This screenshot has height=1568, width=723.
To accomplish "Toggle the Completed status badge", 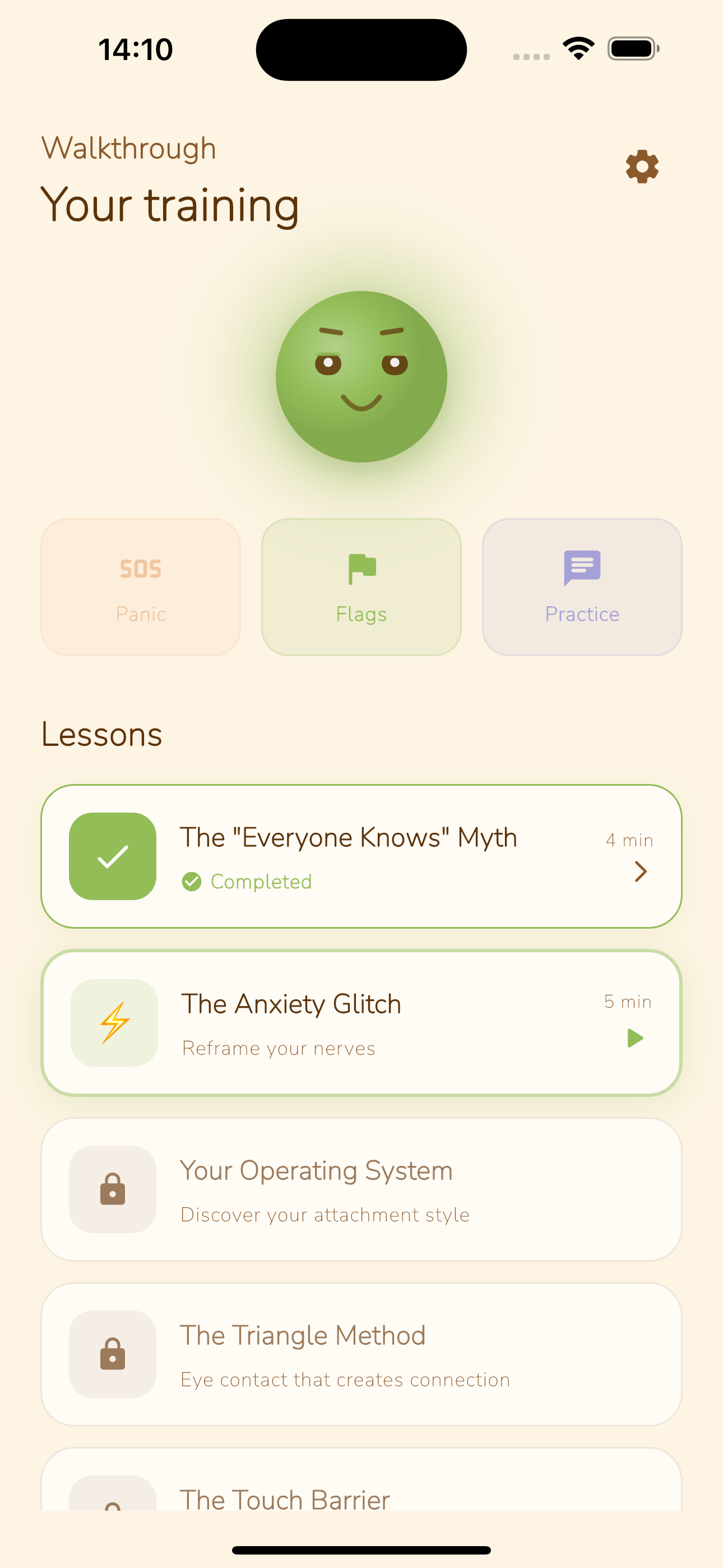I will (x=246, y=882).
